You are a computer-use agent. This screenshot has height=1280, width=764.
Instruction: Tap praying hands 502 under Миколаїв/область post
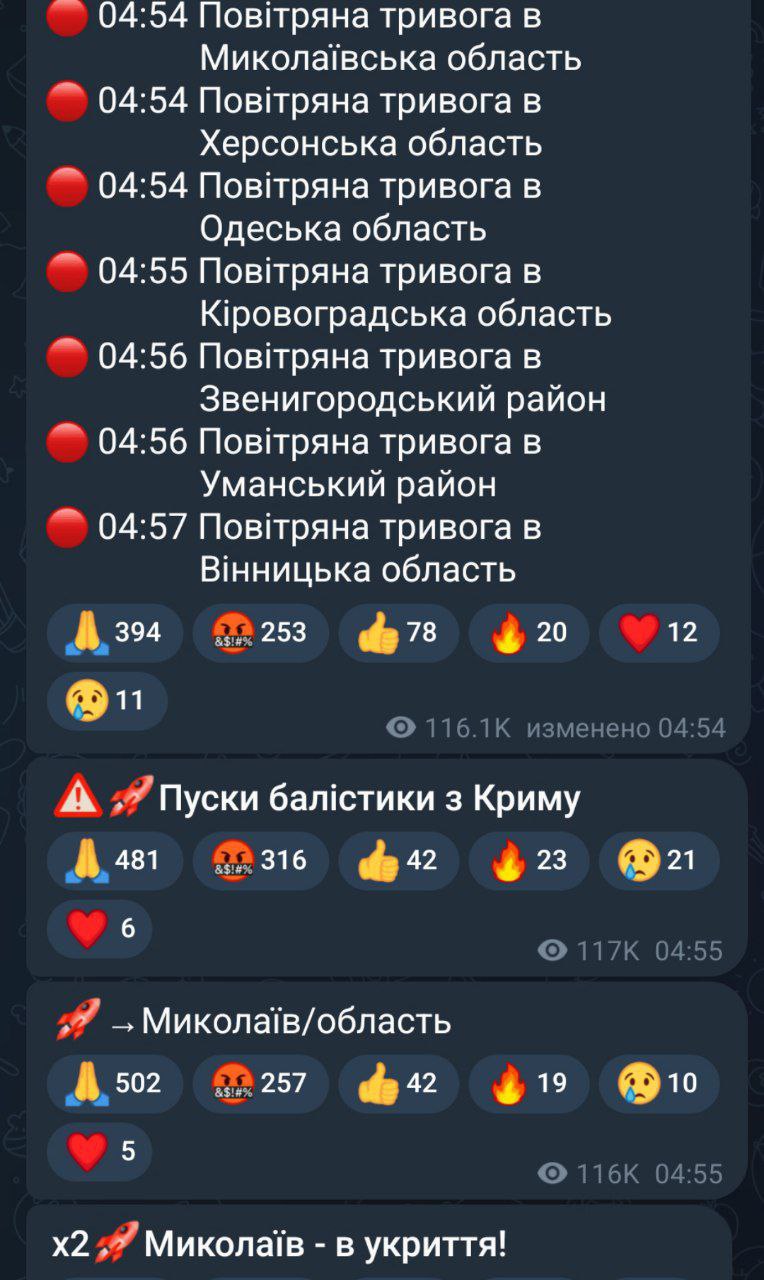[x=114, y=1083]
